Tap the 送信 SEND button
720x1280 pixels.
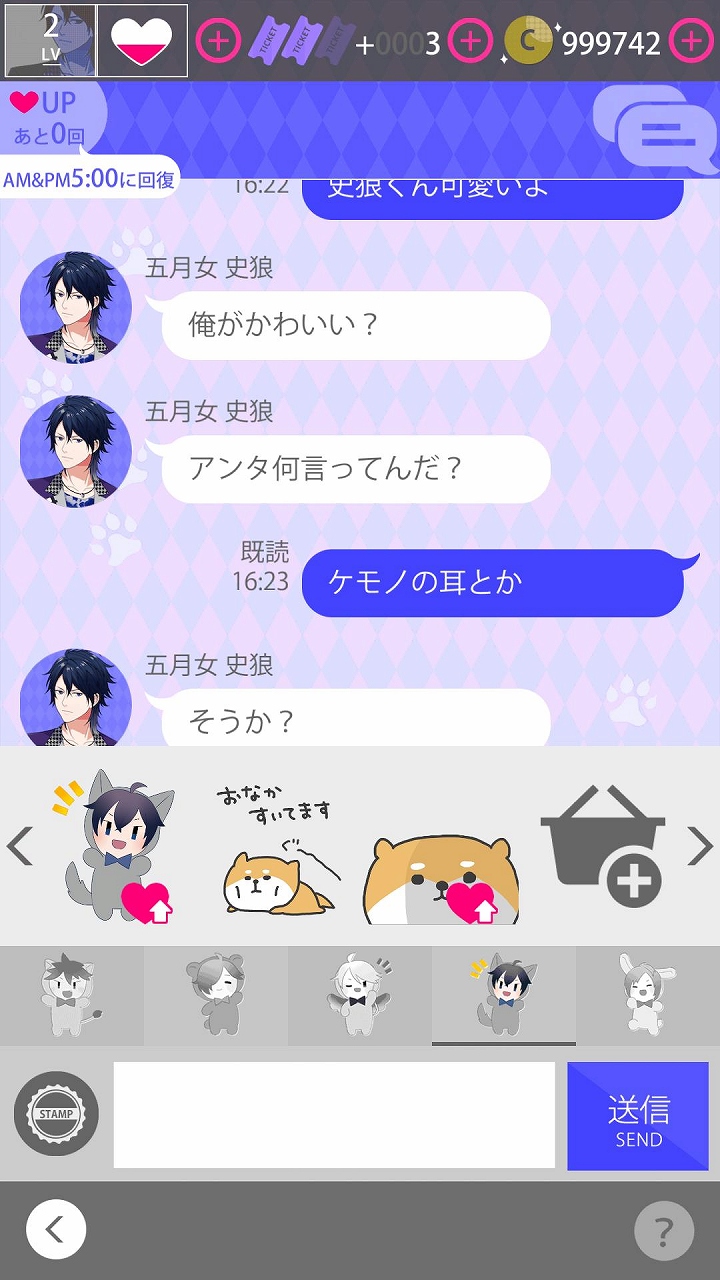click(x=638, y=1116)
